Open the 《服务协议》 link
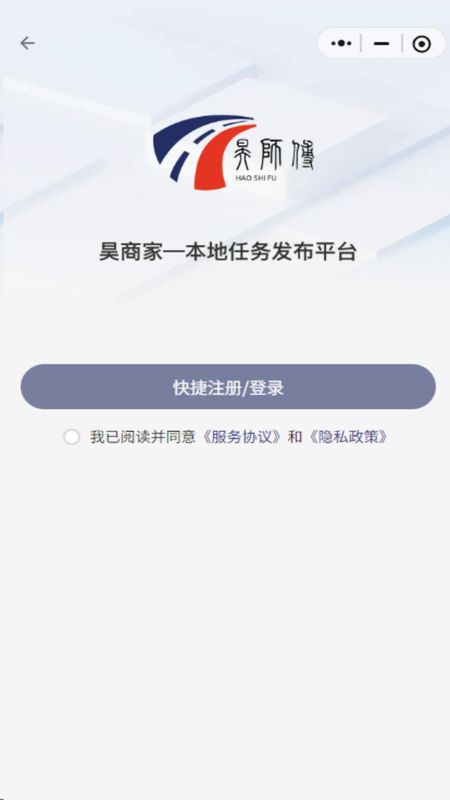 point(242,437)
